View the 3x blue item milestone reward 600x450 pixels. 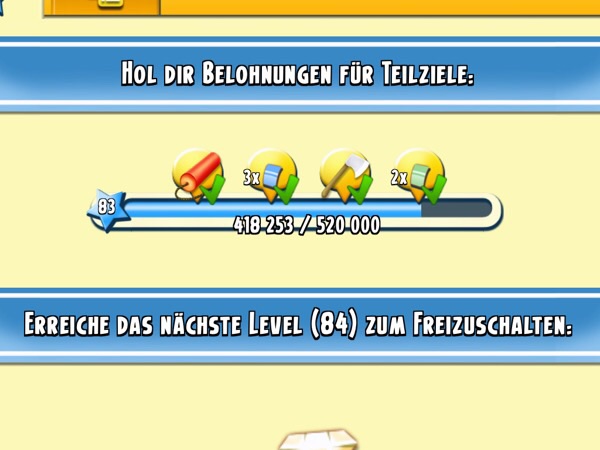point(271,175)
